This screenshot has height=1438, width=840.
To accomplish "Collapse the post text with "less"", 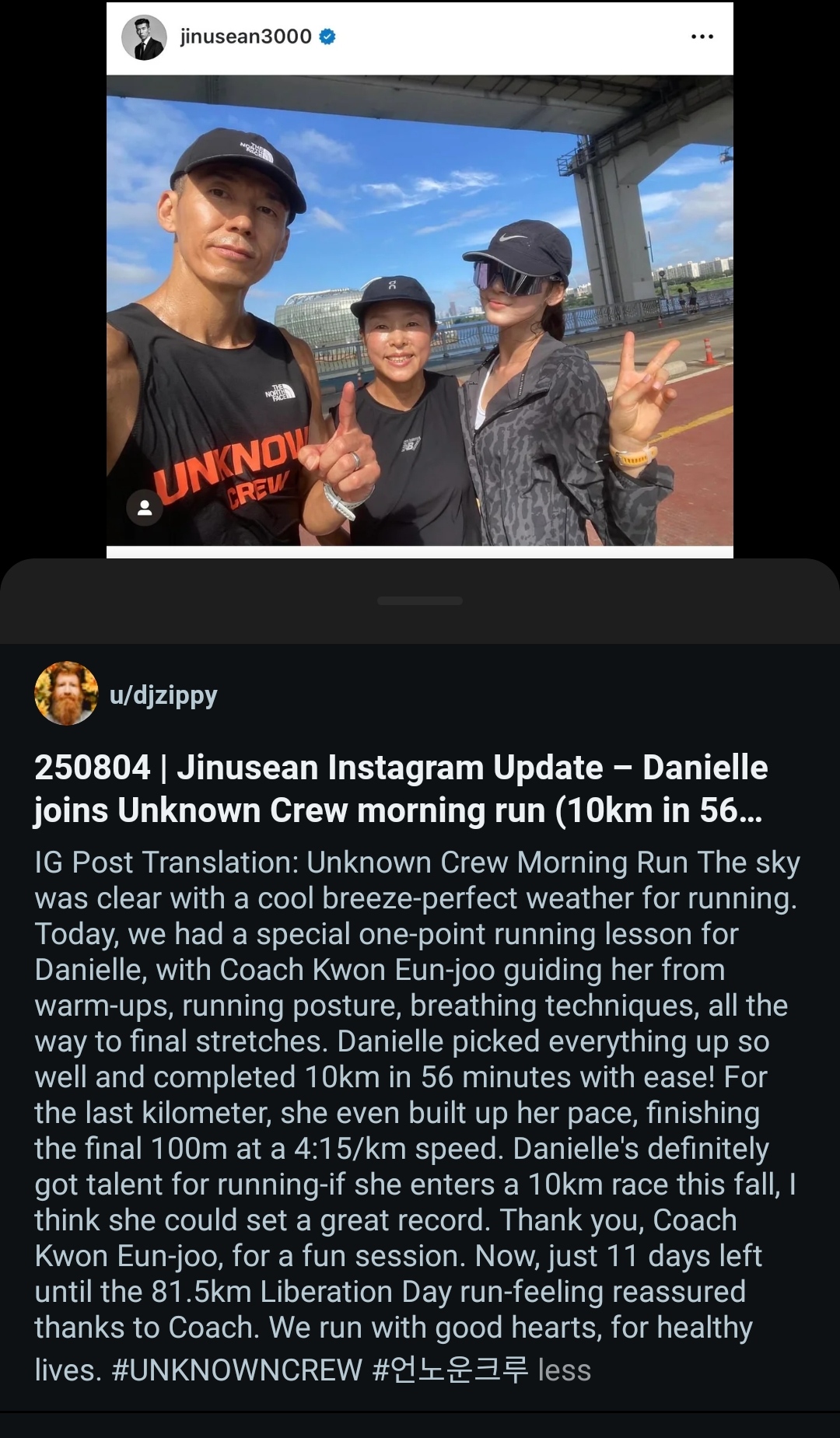I will coord(564,1370).
